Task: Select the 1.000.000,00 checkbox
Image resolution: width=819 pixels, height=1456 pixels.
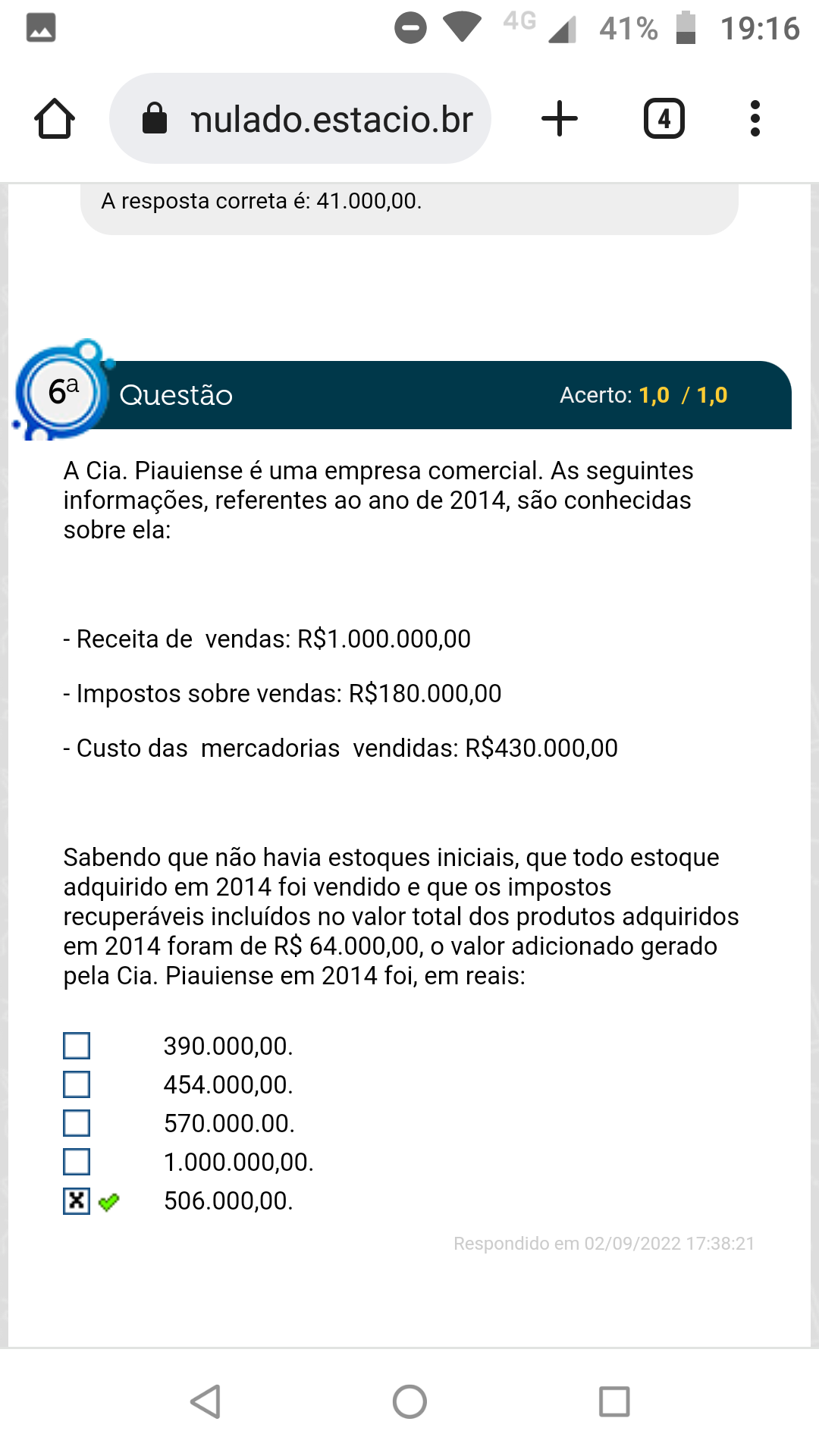Action: (77, 1162)
